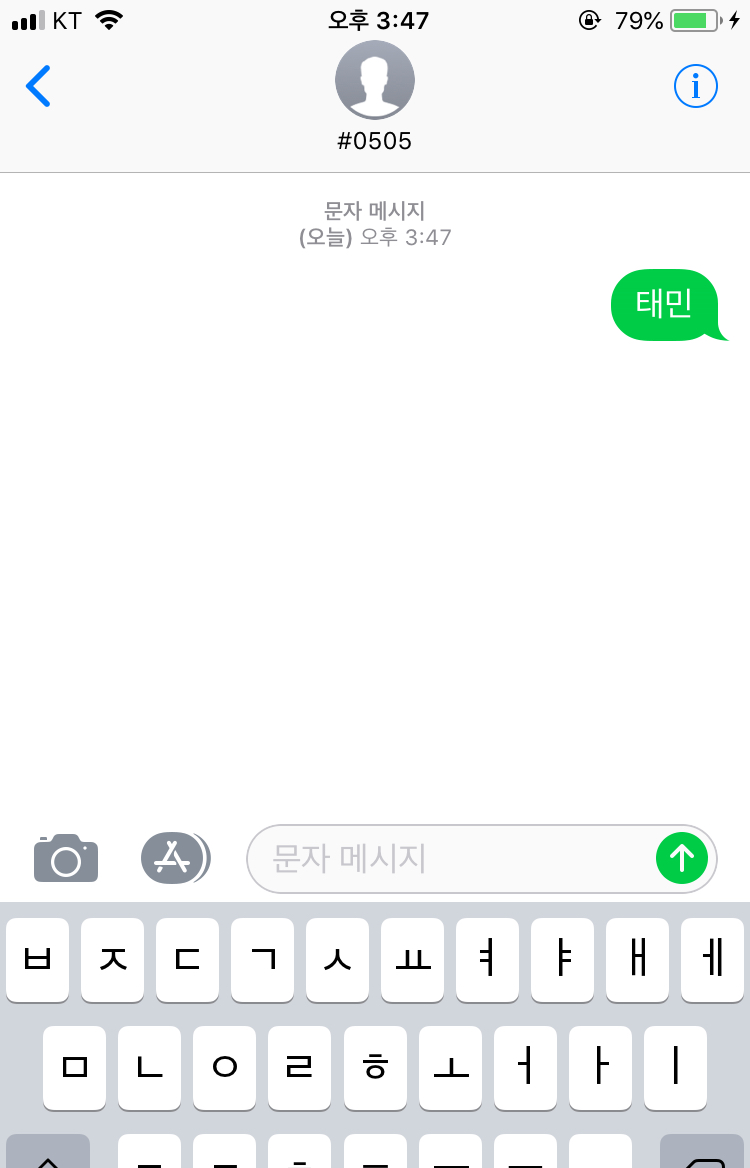Image resolution: width=750 pixels, height=1168 pixels.
Task: Tap the info button for contact #0505
Action: (695, 86)
